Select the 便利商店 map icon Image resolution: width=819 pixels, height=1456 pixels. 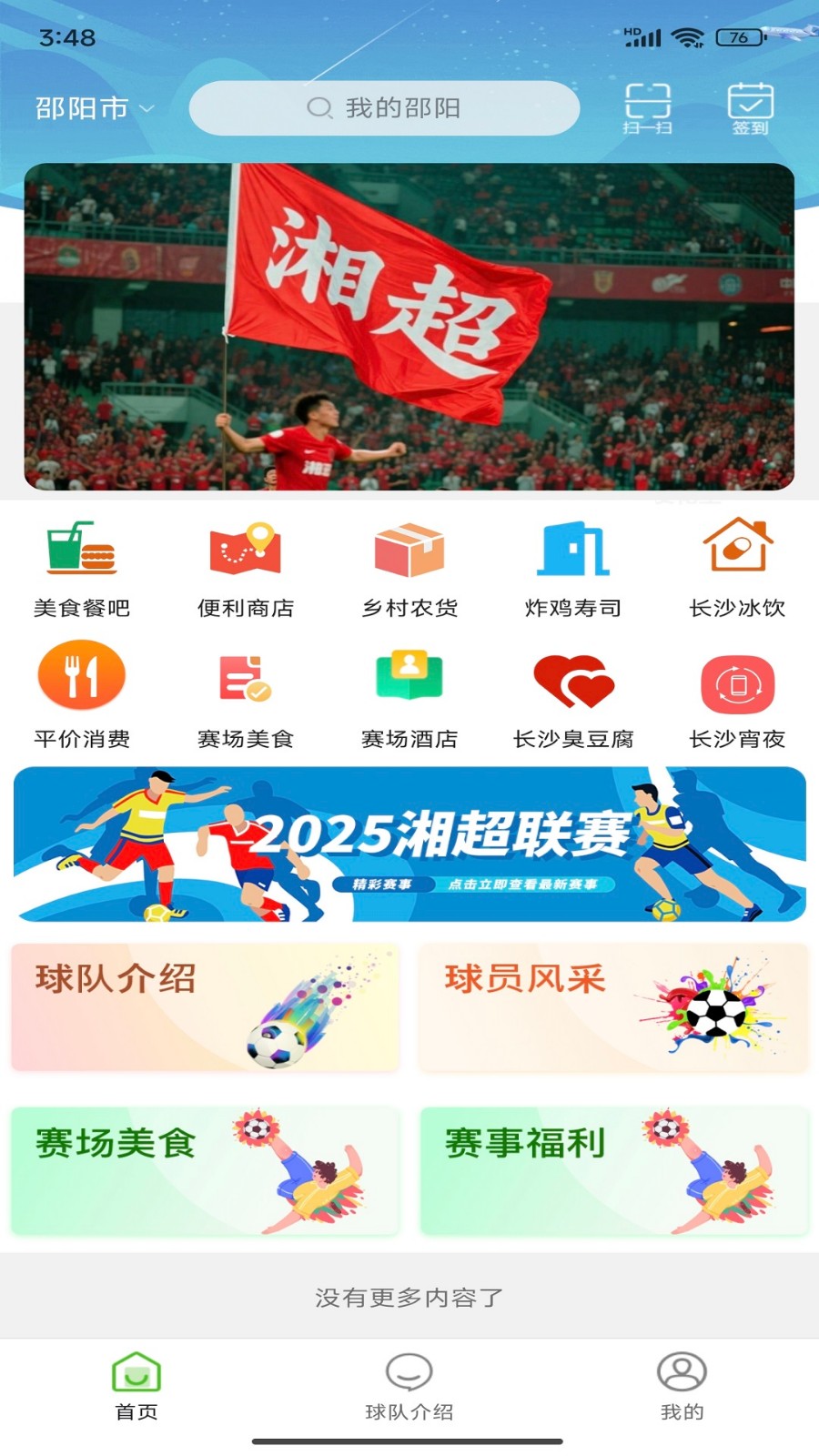tap(246, 551)
